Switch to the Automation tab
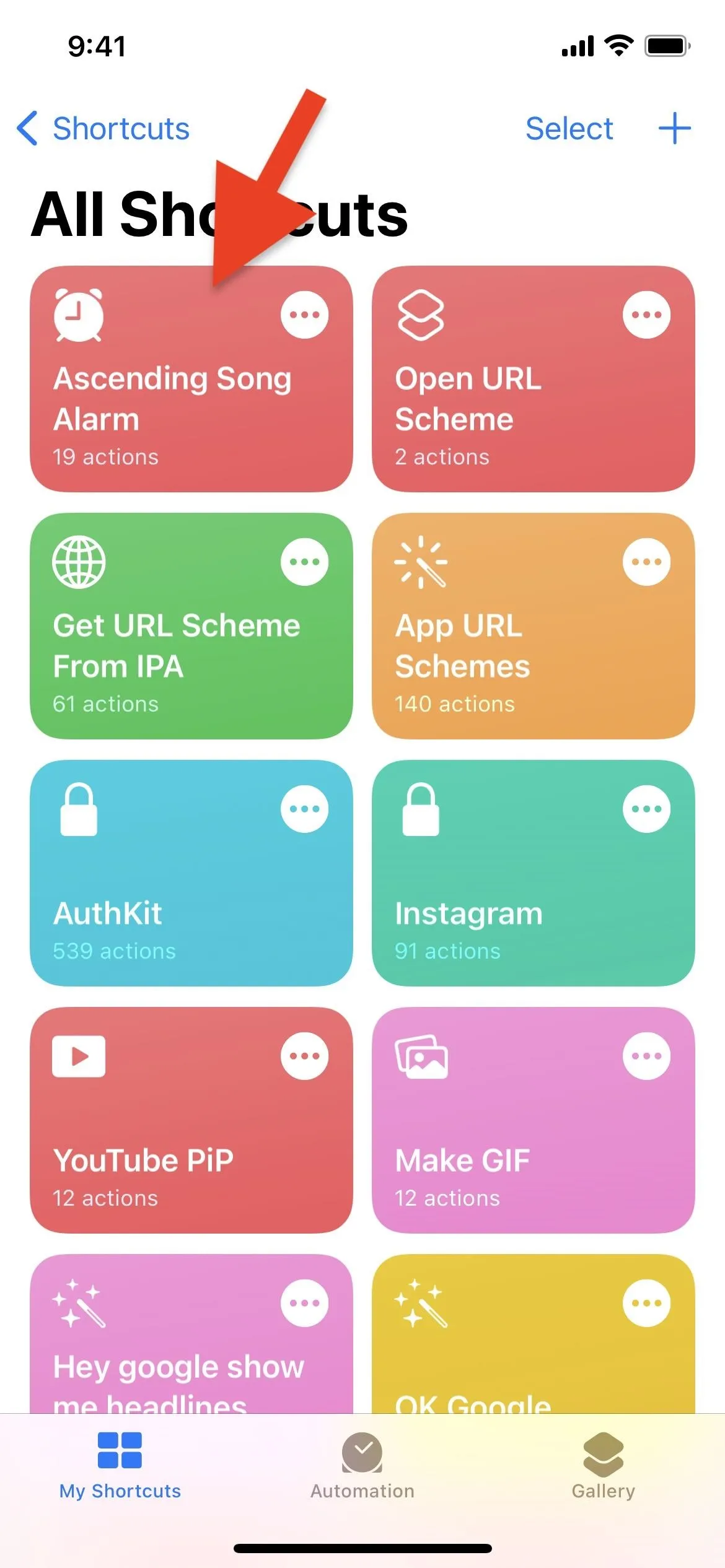The image size is (725, 1568). 362,1466
